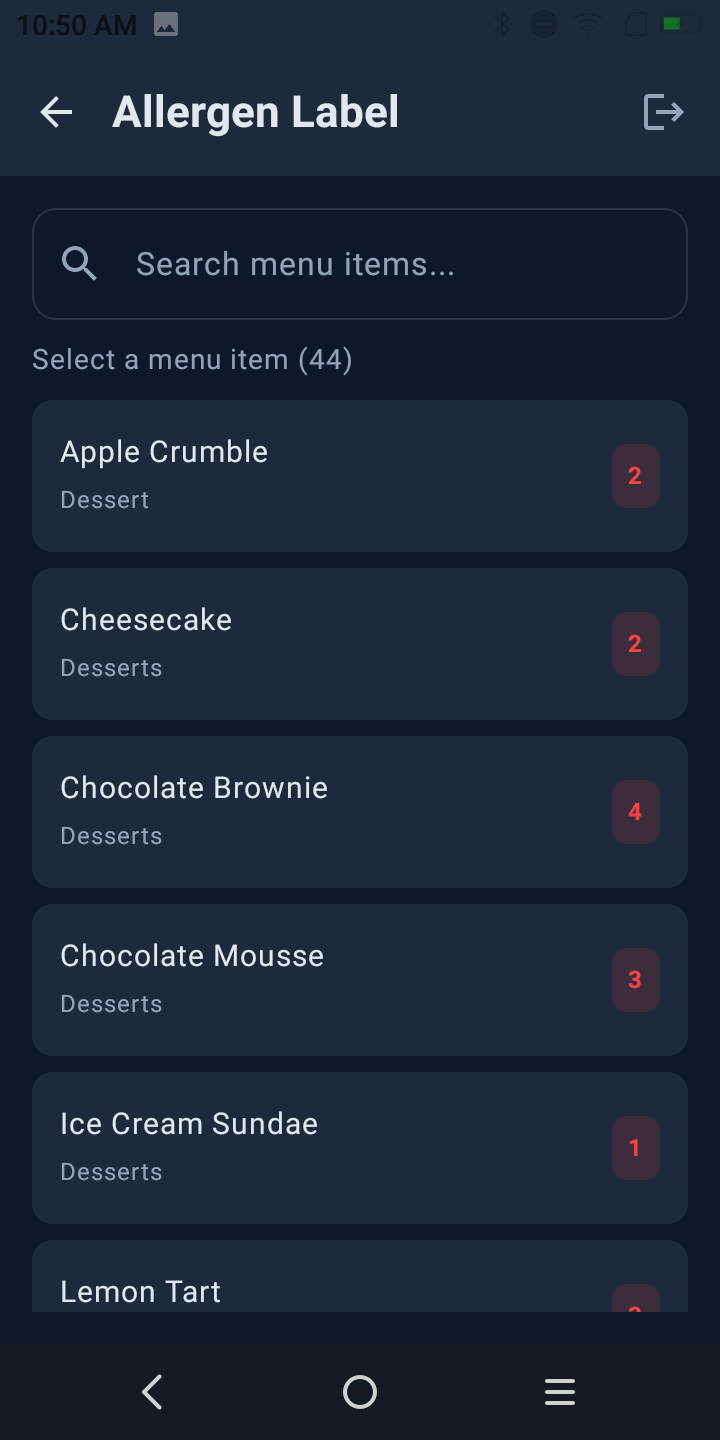Tap the Android back navigation icon
The width and height of the screenshot is (720, 1440).
152,1391
